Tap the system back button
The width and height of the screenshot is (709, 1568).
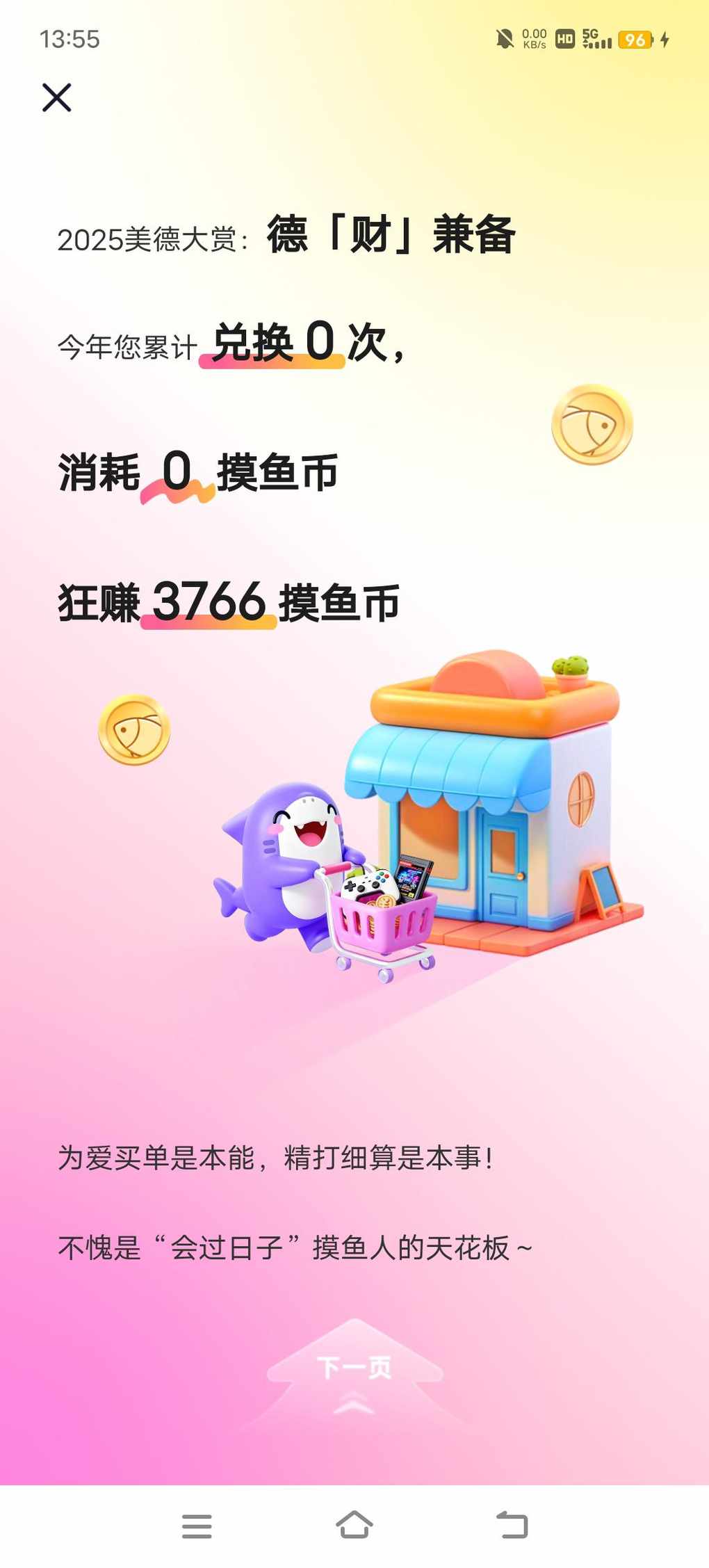[512, 1525]
